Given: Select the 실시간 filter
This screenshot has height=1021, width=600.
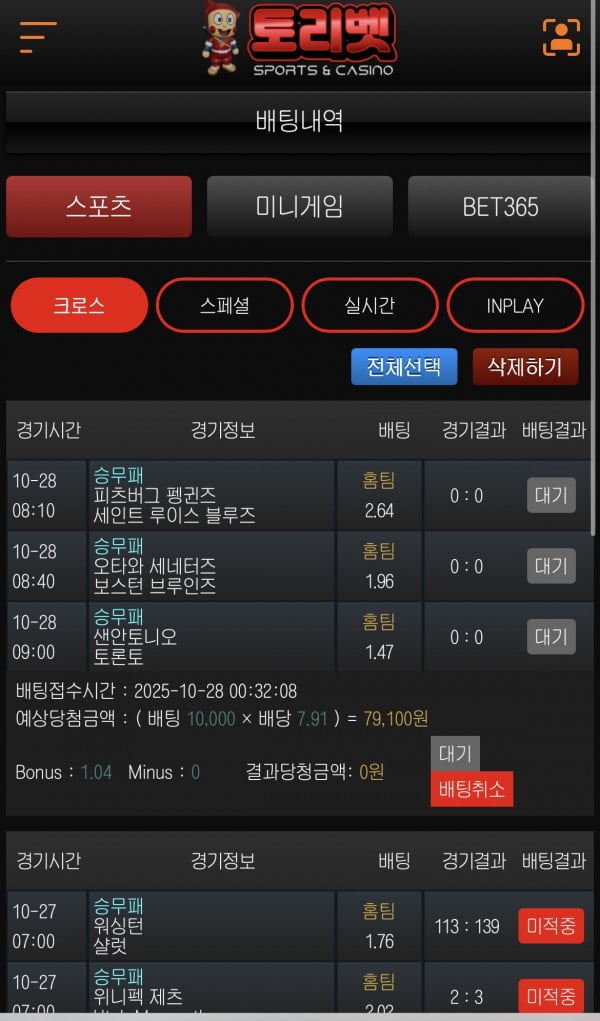Looking at the screenshot, I should pyautogui.click(x=370, y=305).
